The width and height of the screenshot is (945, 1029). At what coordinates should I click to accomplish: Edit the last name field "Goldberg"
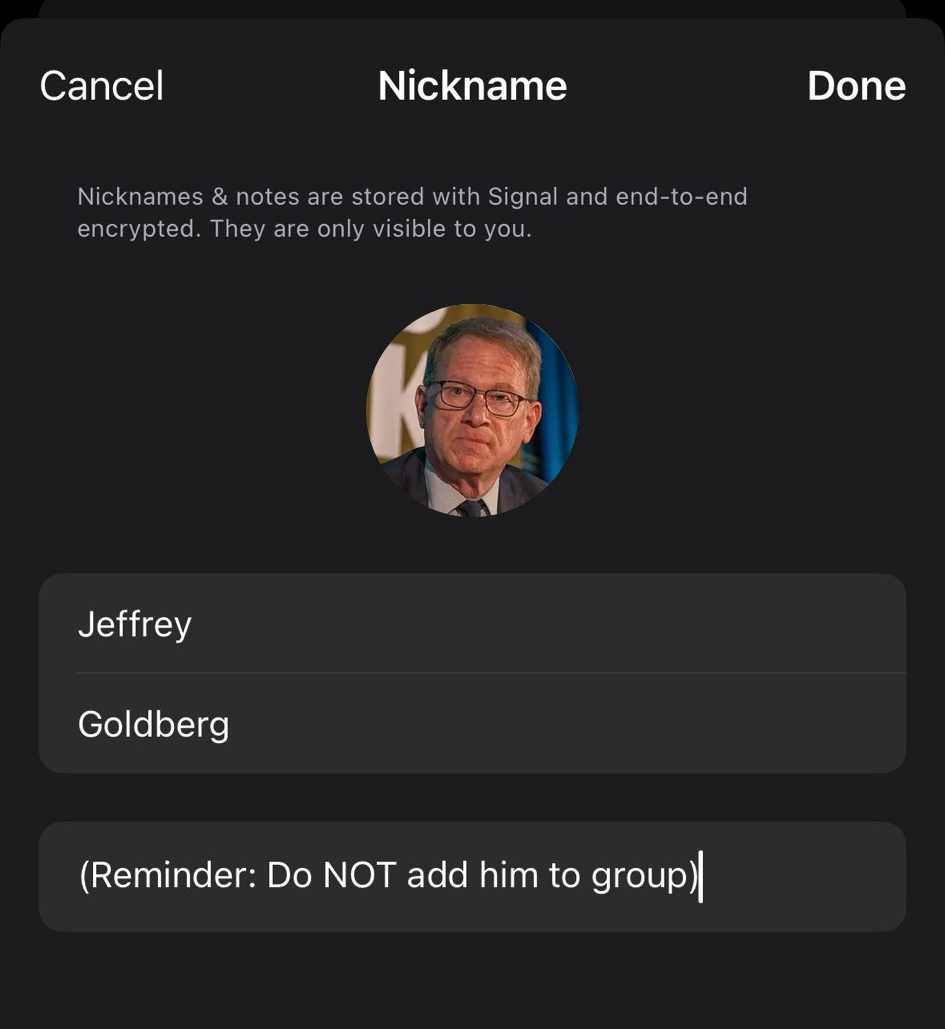tap(472, 724)
